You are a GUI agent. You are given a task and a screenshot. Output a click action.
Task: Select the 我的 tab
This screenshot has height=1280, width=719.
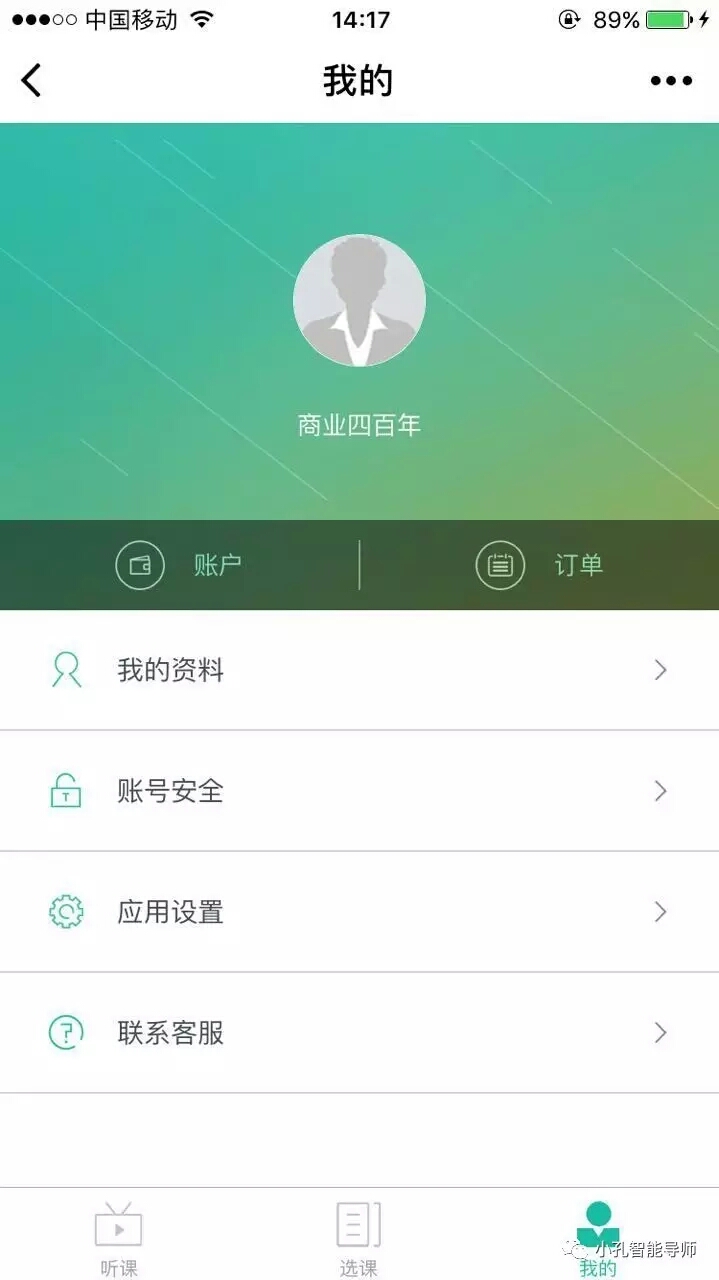pos(598,1238)
